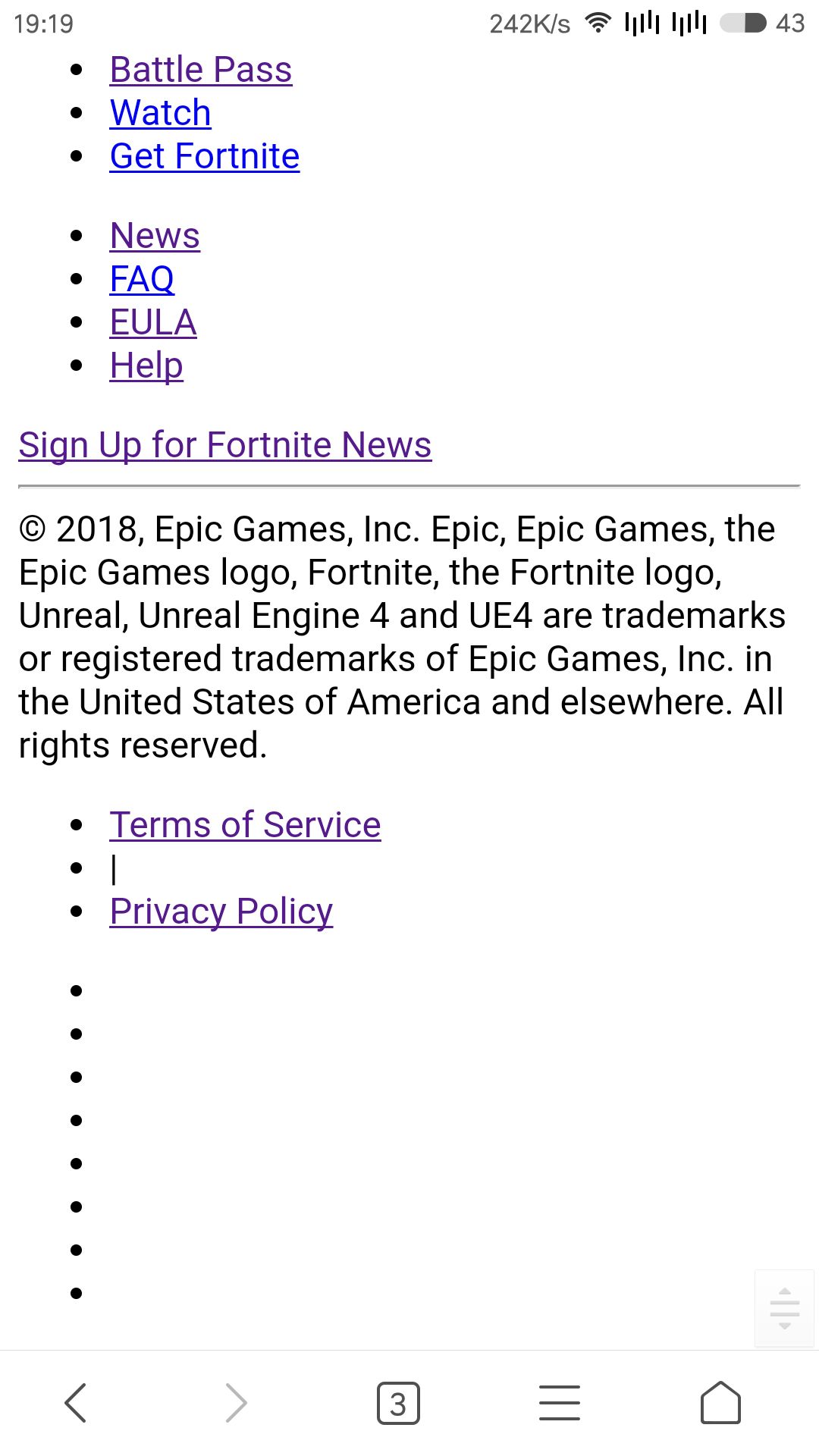
Task: Tap the Get Fortnite link
Action: (205, 156)
